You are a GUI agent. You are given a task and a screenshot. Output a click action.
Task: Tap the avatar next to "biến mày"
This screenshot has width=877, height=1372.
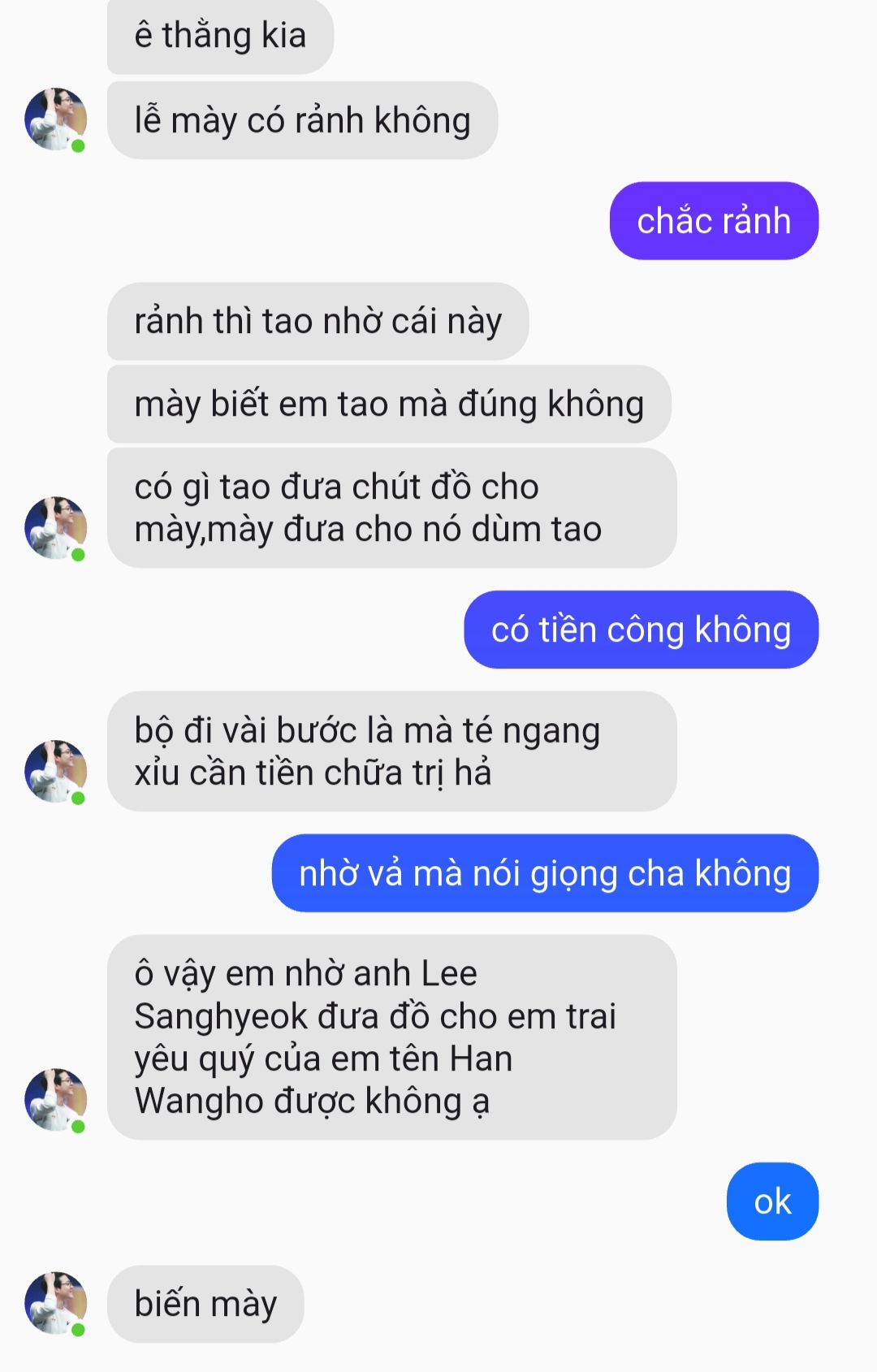(55, 1303)
